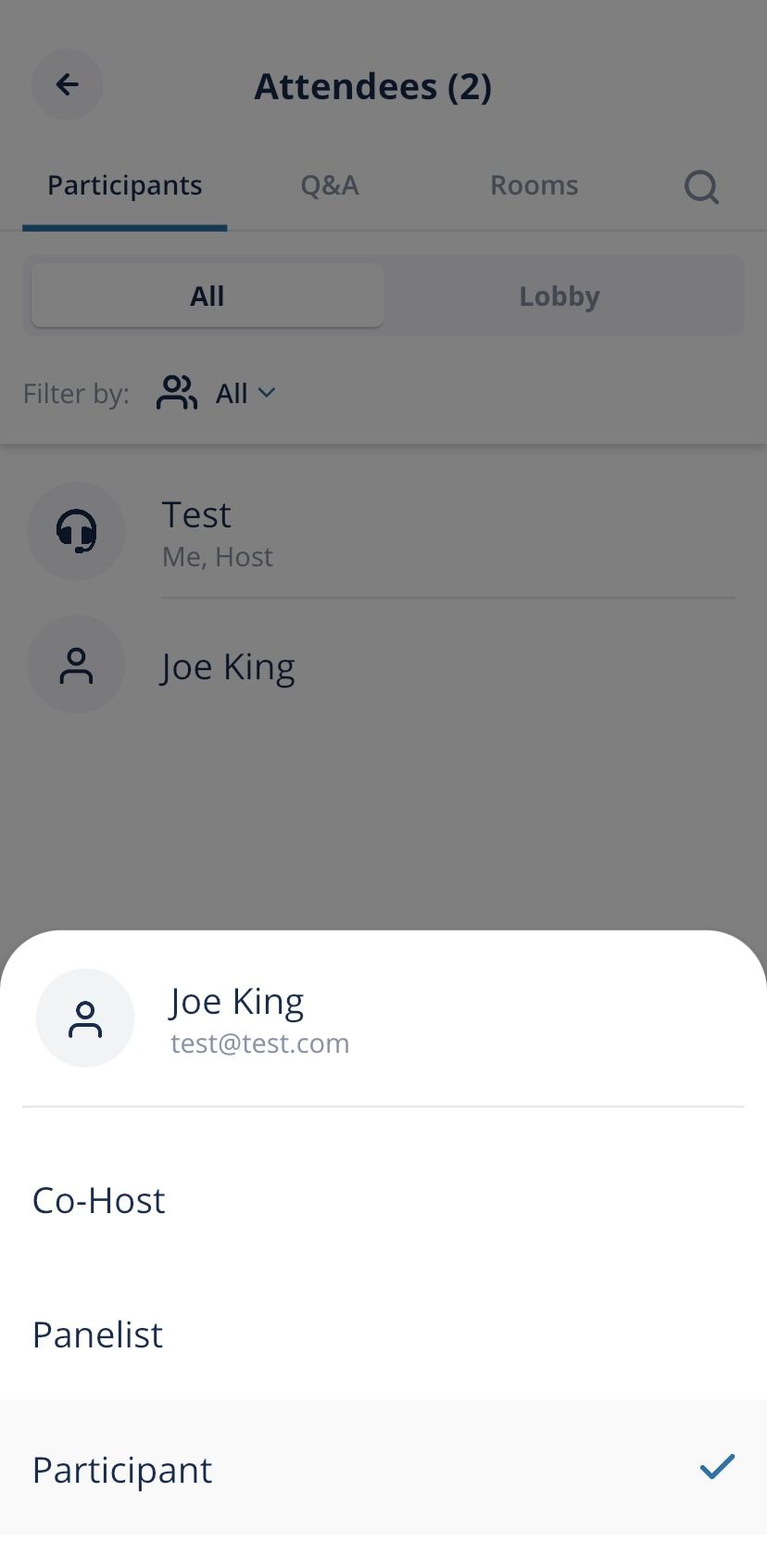Click the Attendees (2) title

coord(373,86)
